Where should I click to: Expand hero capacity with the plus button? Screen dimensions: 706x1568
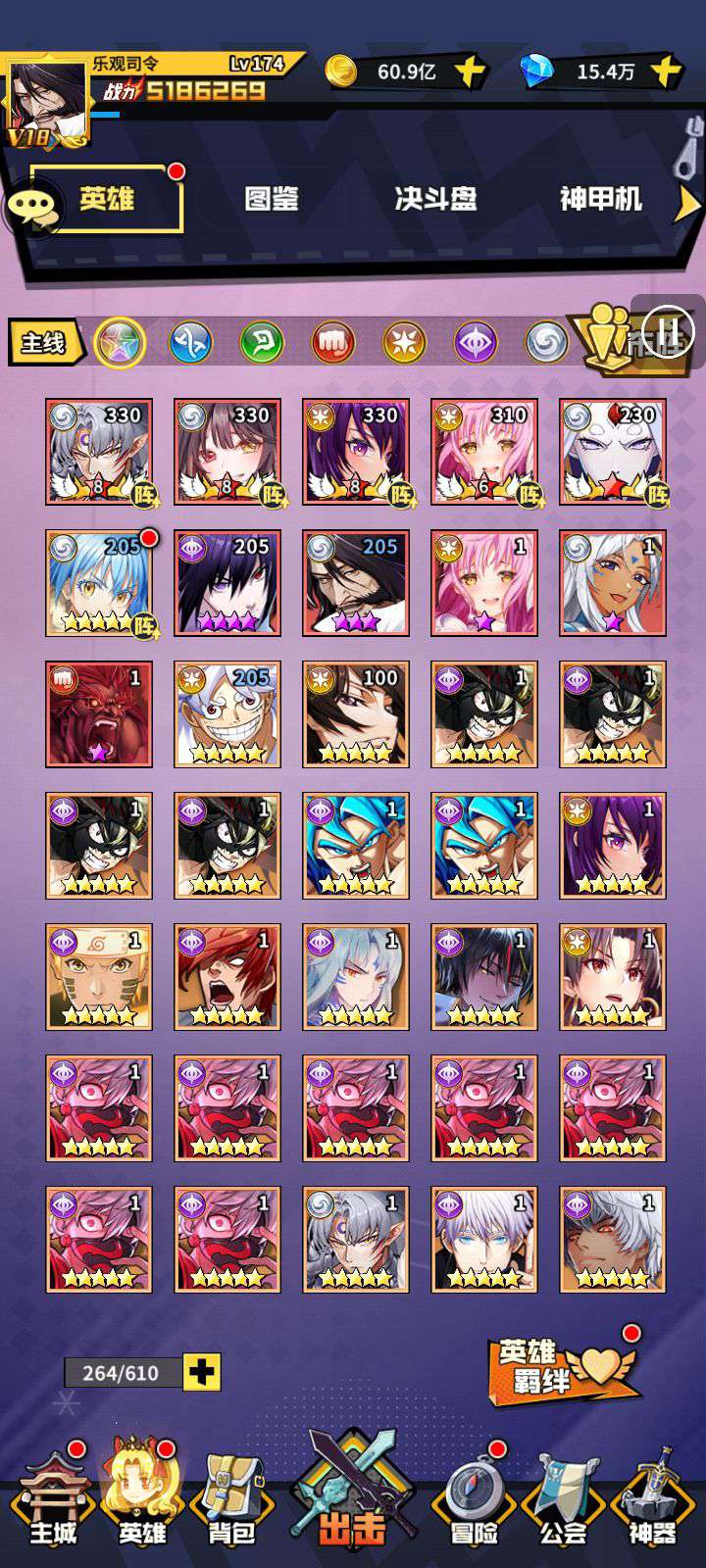[202, 1372]
